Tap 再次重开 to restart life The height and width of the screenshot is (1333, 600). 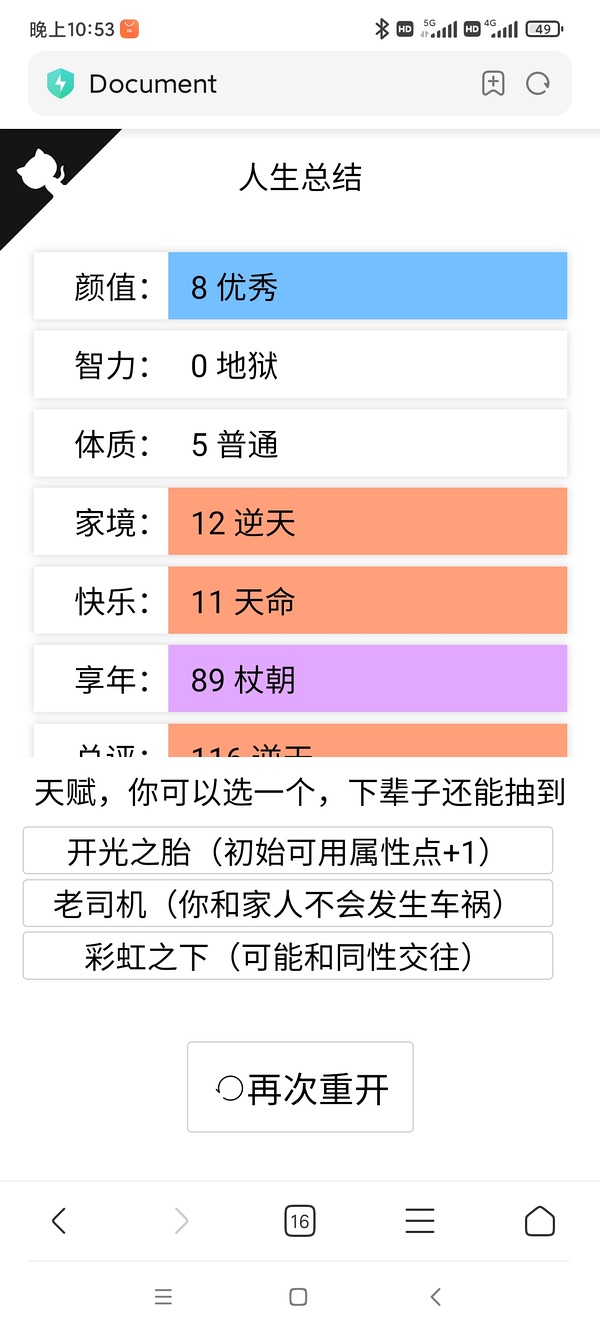click(x=300, y=1088)
